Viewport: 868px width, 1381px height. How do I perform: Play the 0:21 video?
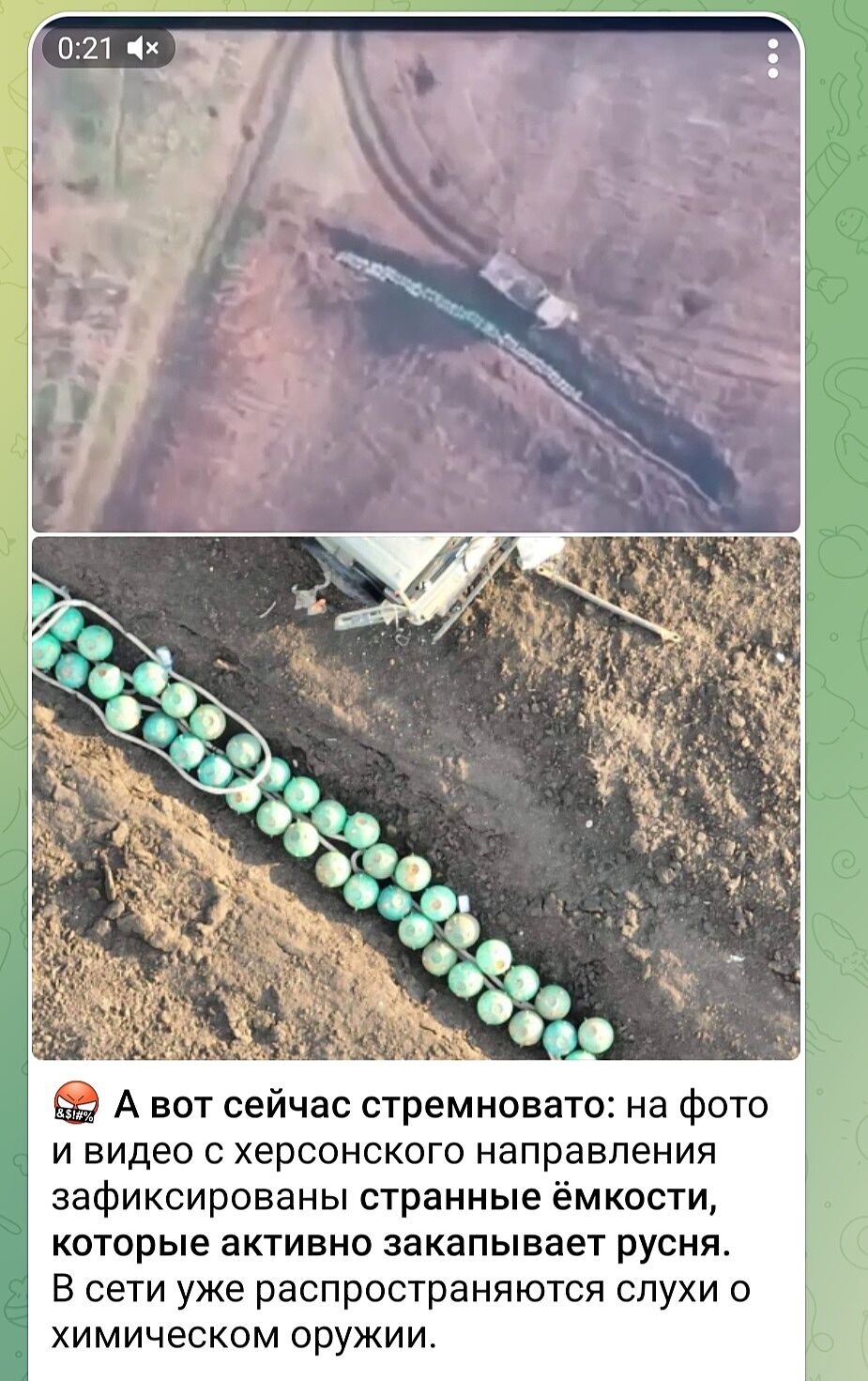(x=416, y=282)
